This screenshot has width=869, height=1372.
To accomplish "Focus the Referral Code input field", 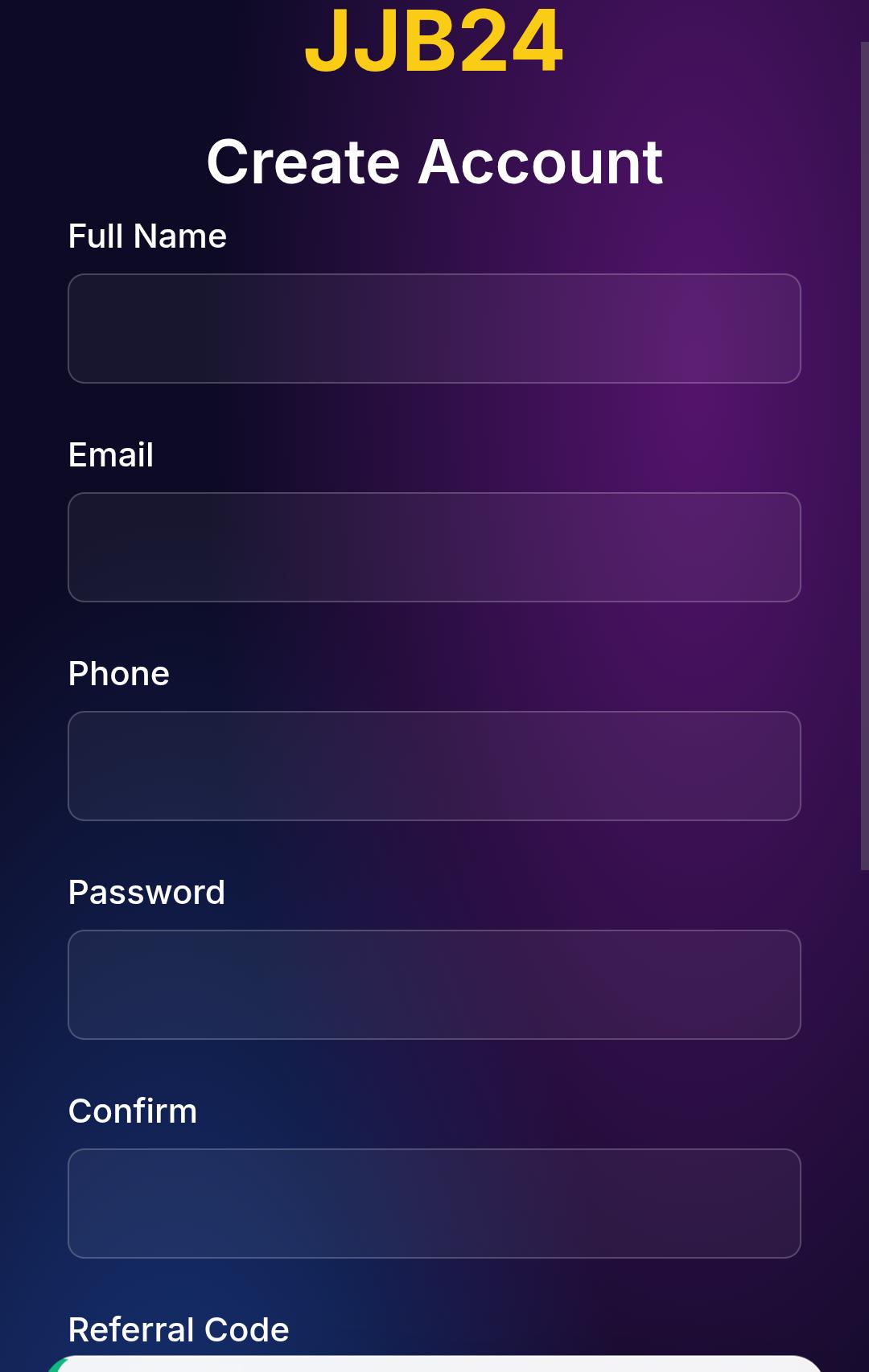I will pos(434,1367).
